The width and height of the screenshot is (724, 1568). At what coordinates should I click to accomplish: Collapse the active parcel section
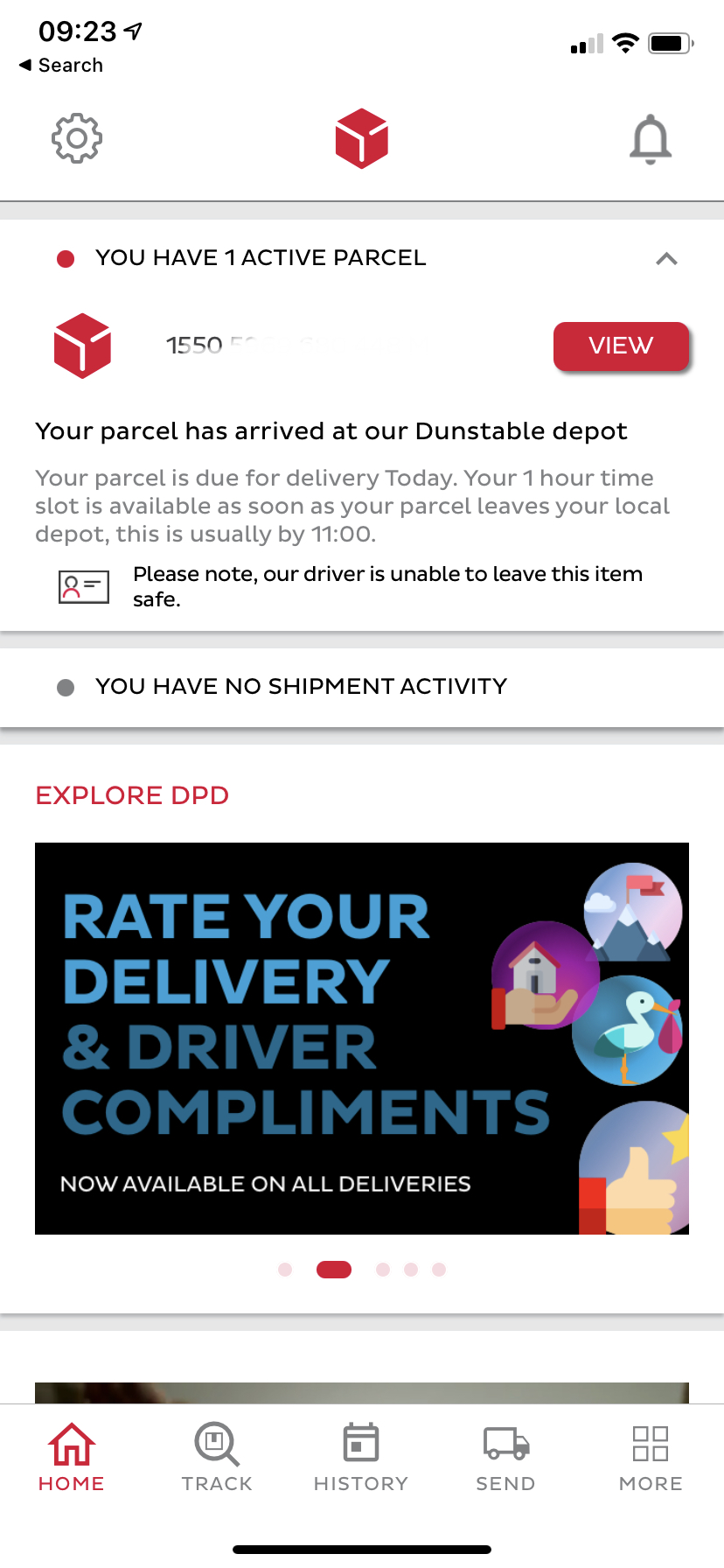[x=666, y=259]
